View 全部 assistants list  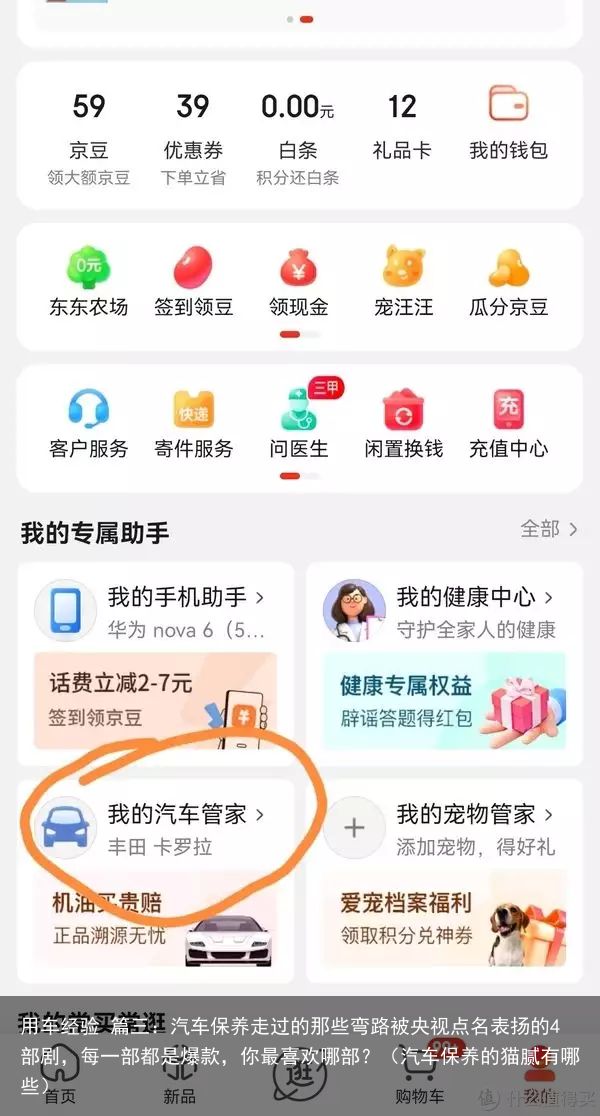(x=548, y=529)
